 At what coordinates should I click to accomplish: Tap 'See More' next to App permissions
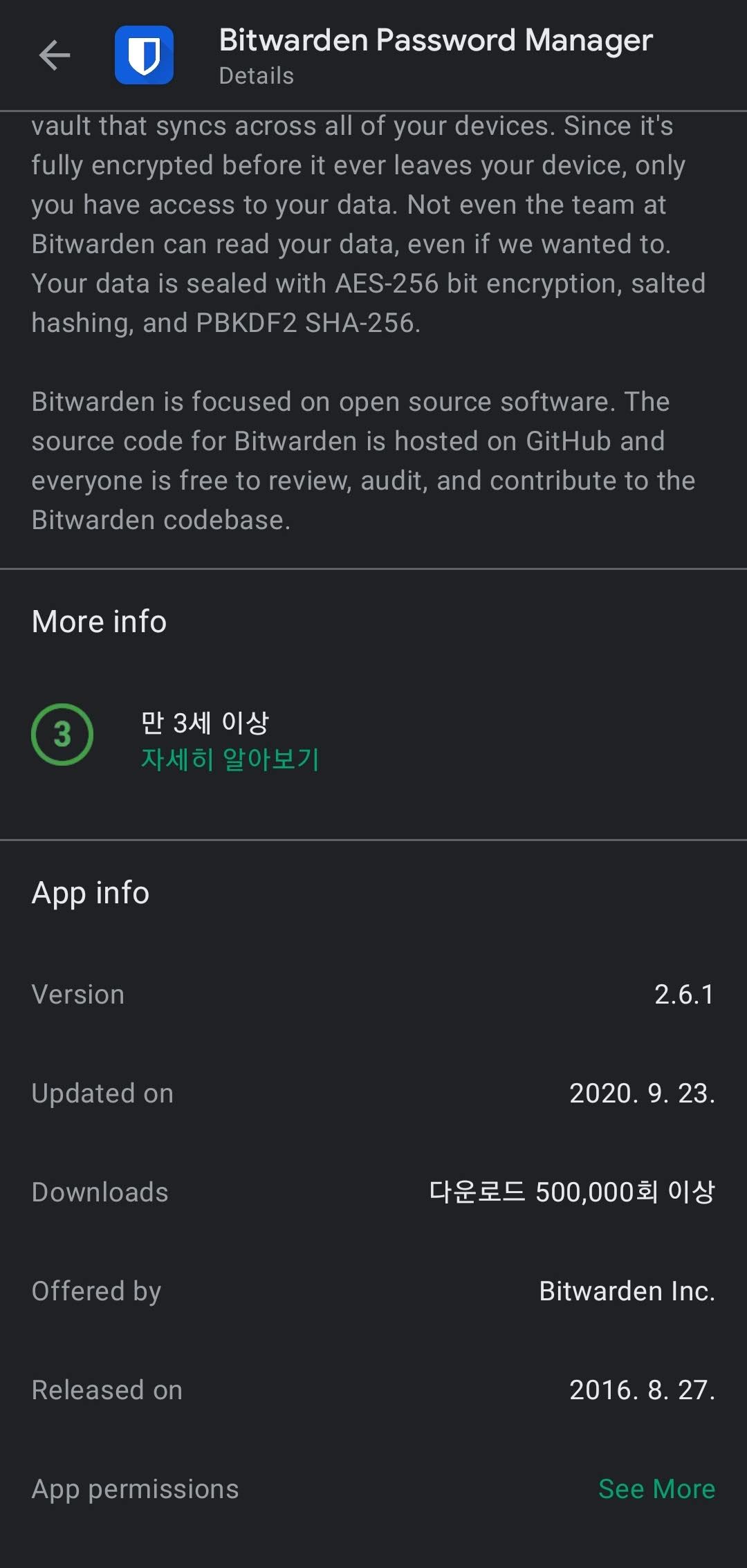pyautogui.click(x=656, y=1488)
